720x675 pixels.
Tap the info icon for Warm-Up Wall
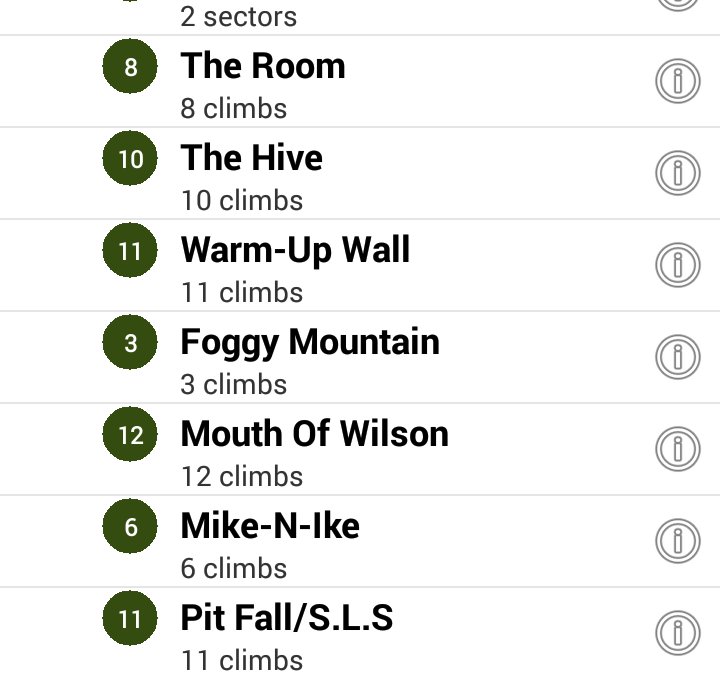(x=677, y=266)
